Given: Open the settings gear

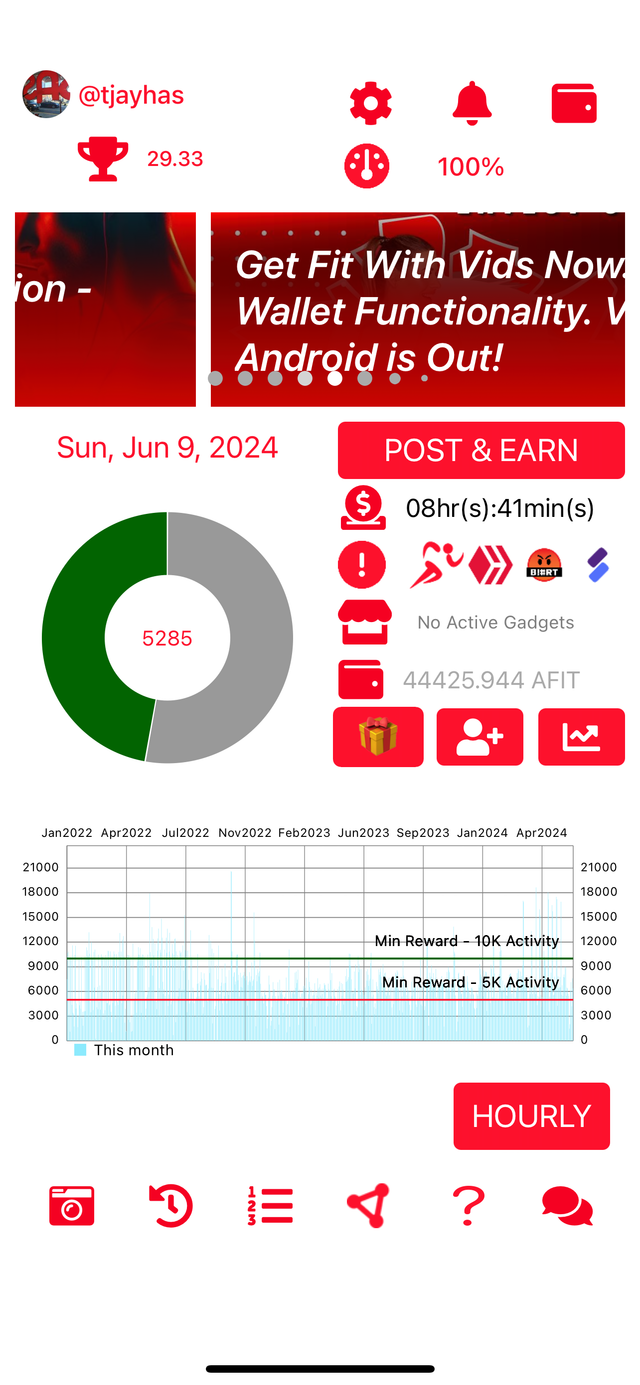Looking at the screenshot, I should 370,103.
